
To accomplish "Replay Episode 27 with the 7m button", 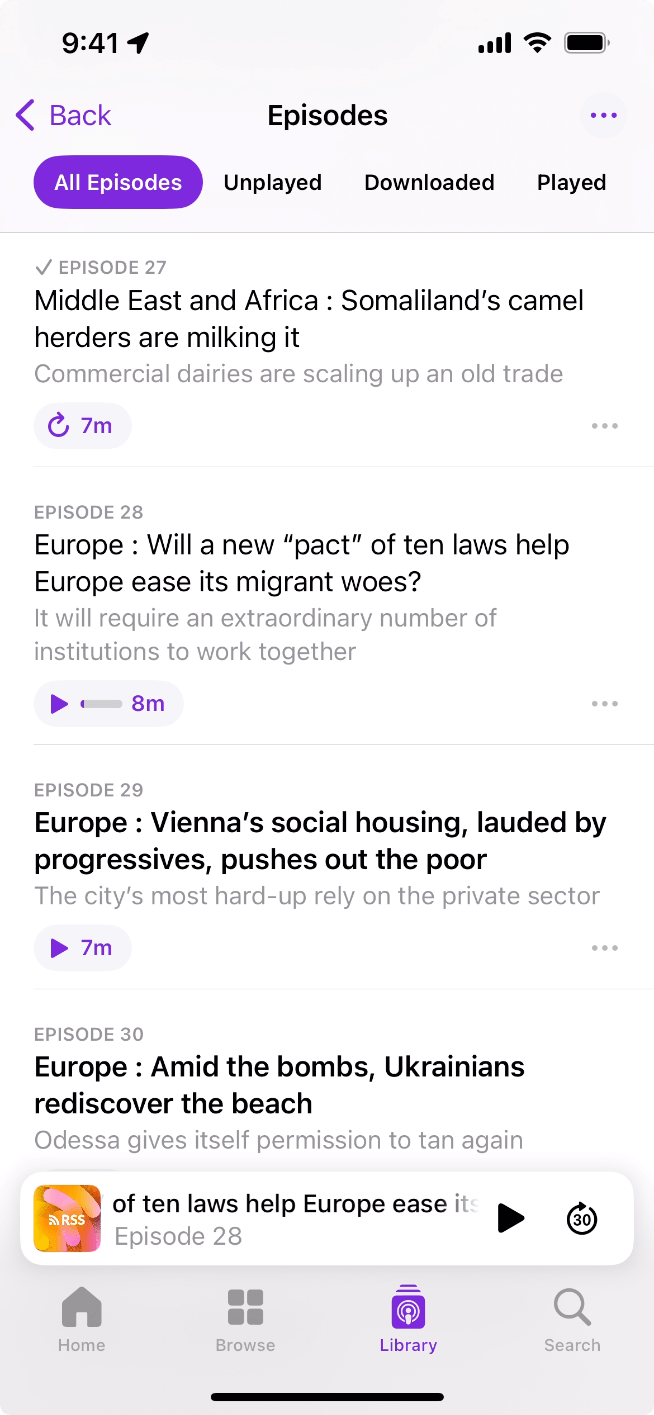I will [82, 426].
